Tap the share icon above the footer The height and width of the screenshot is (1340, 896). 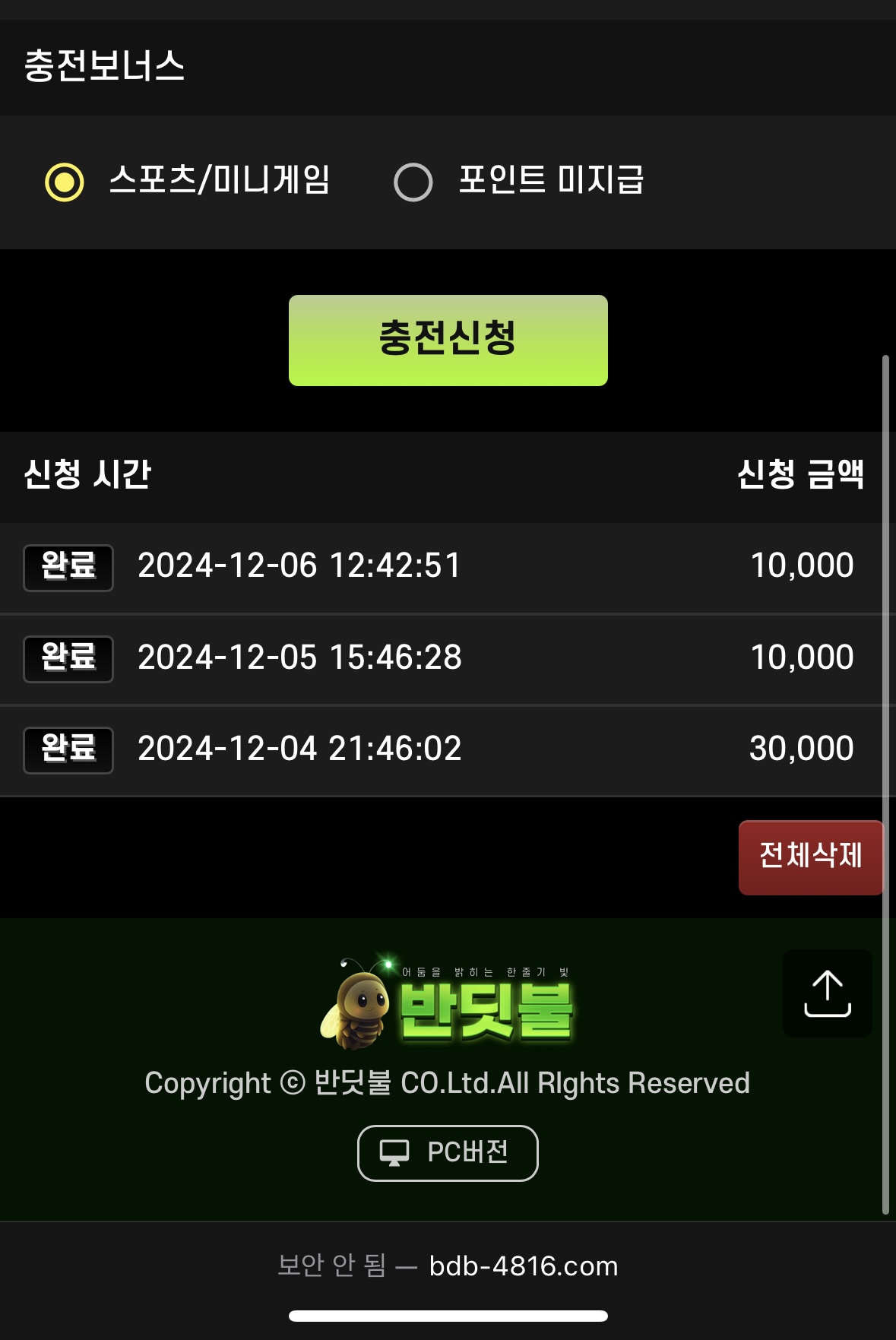click(x=827, y=993)
